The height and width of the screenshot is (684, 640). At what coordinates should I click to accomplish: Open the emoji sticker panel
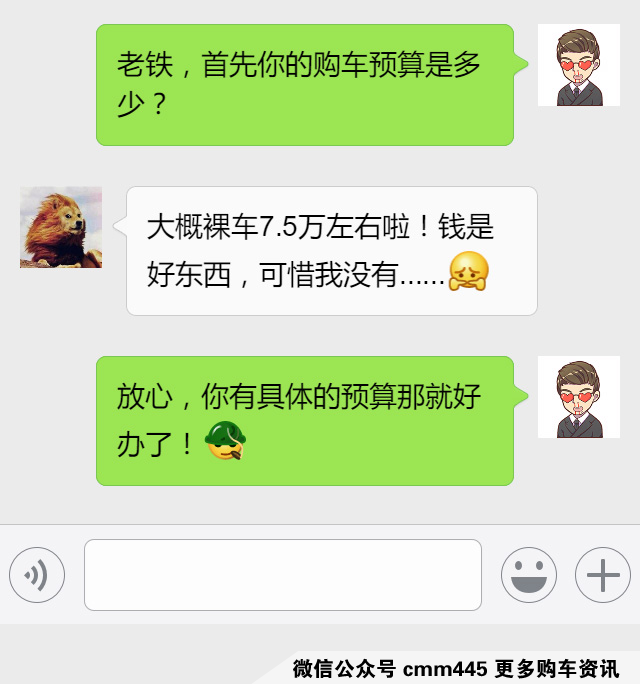click(529, 575)
